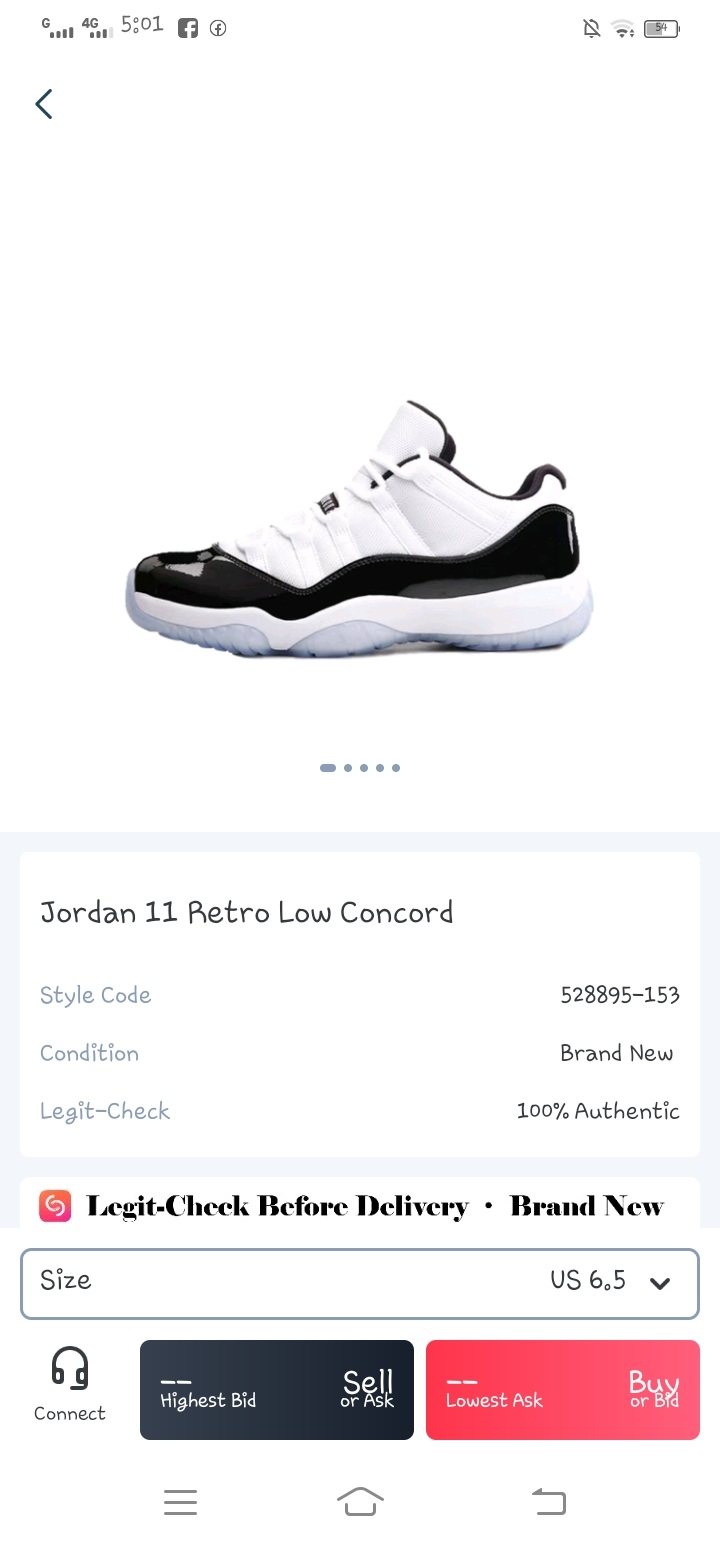
Task: Open the recent apps menu button
Action: tap(180, 1502)
